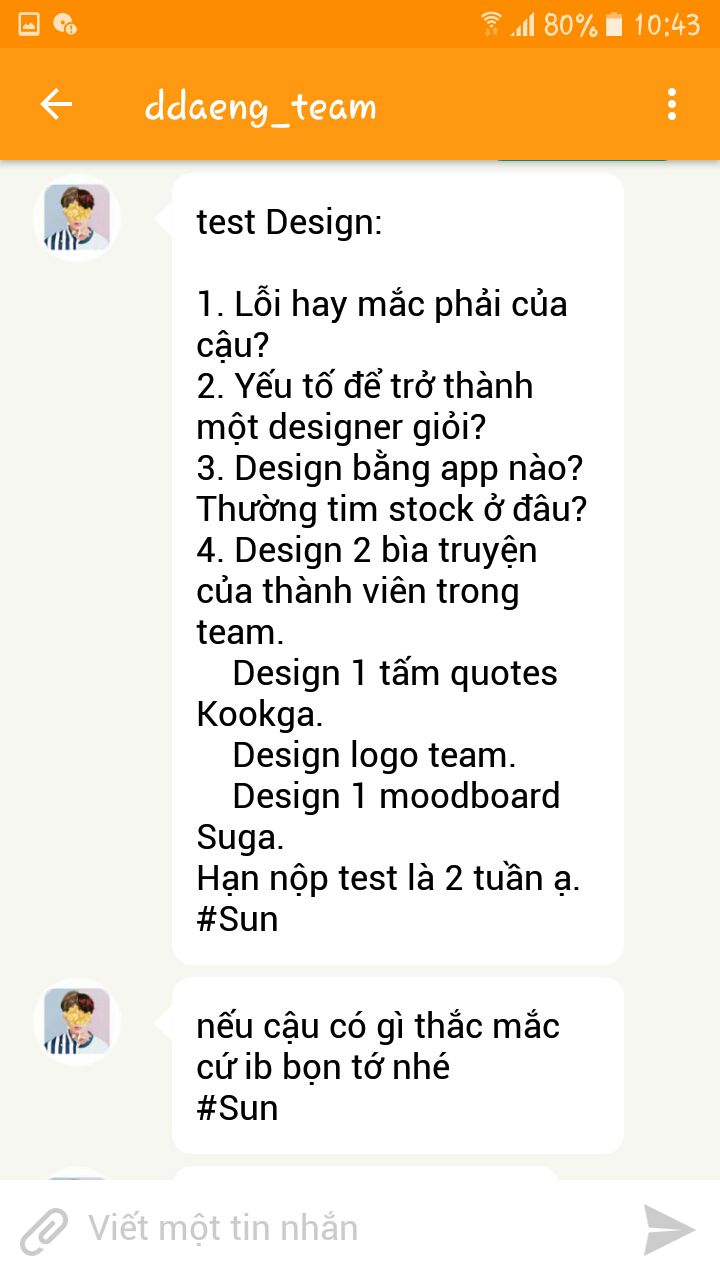
Task: Open sender avatar beside 'test Design' message
Action: (x=77, y=217)
